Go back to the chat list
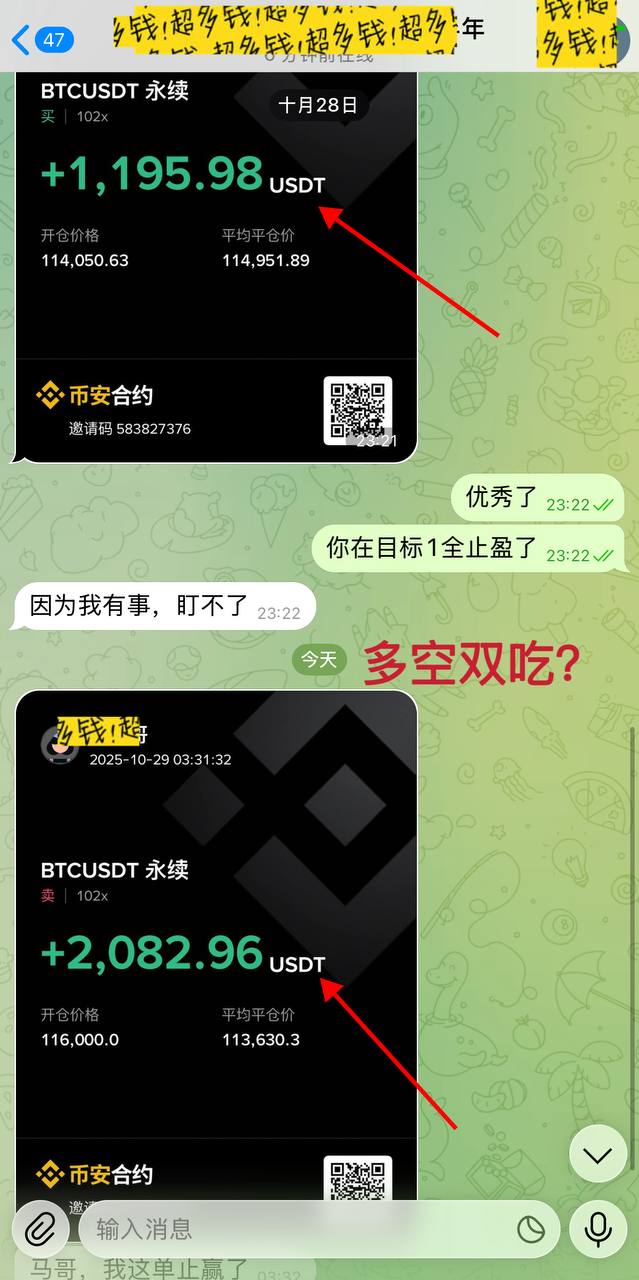639x1280 pixels. (40, 40)
